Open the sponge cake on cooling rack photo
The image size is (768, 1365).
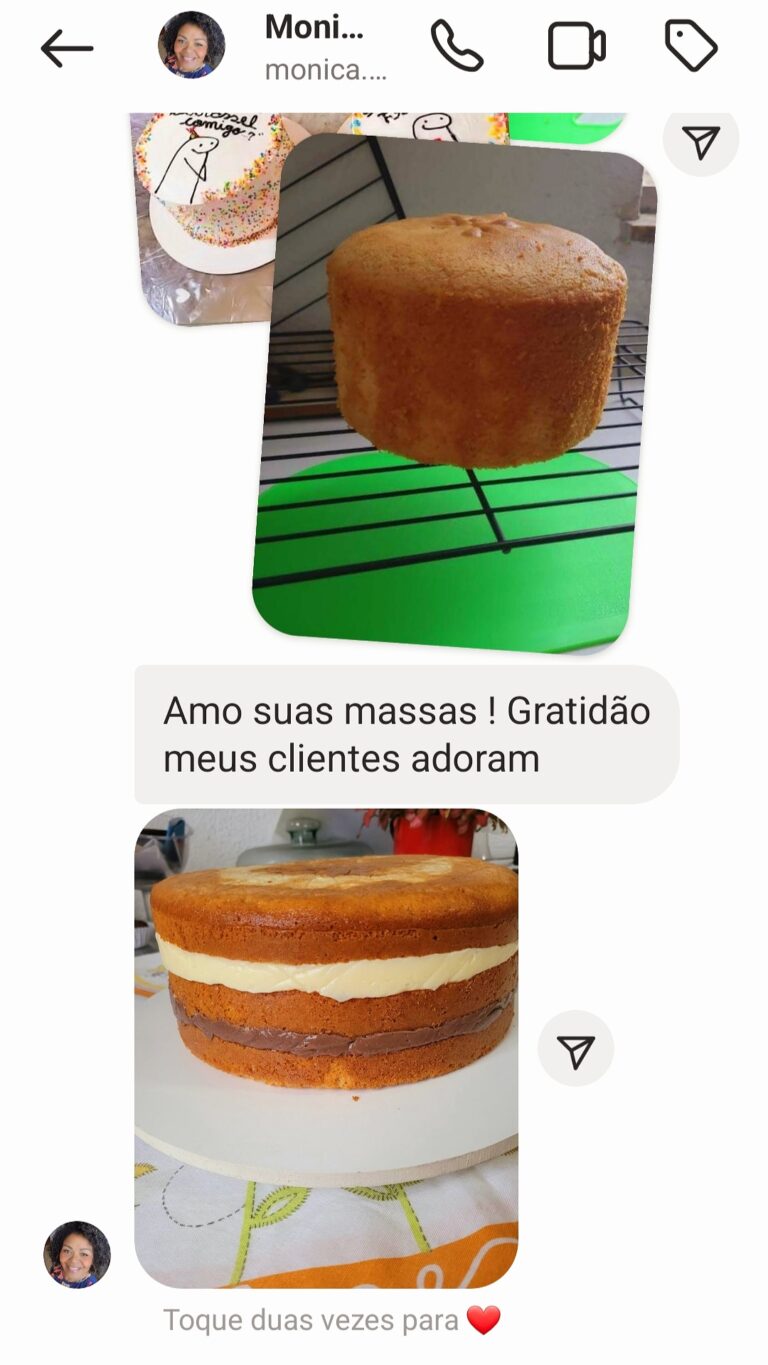(x=450, y=390)
